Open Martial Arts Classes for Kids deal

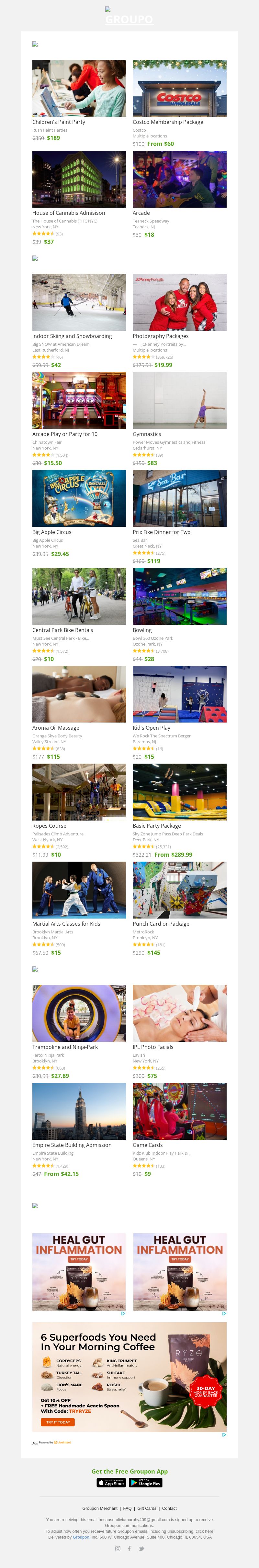click(x=79, y=890)
